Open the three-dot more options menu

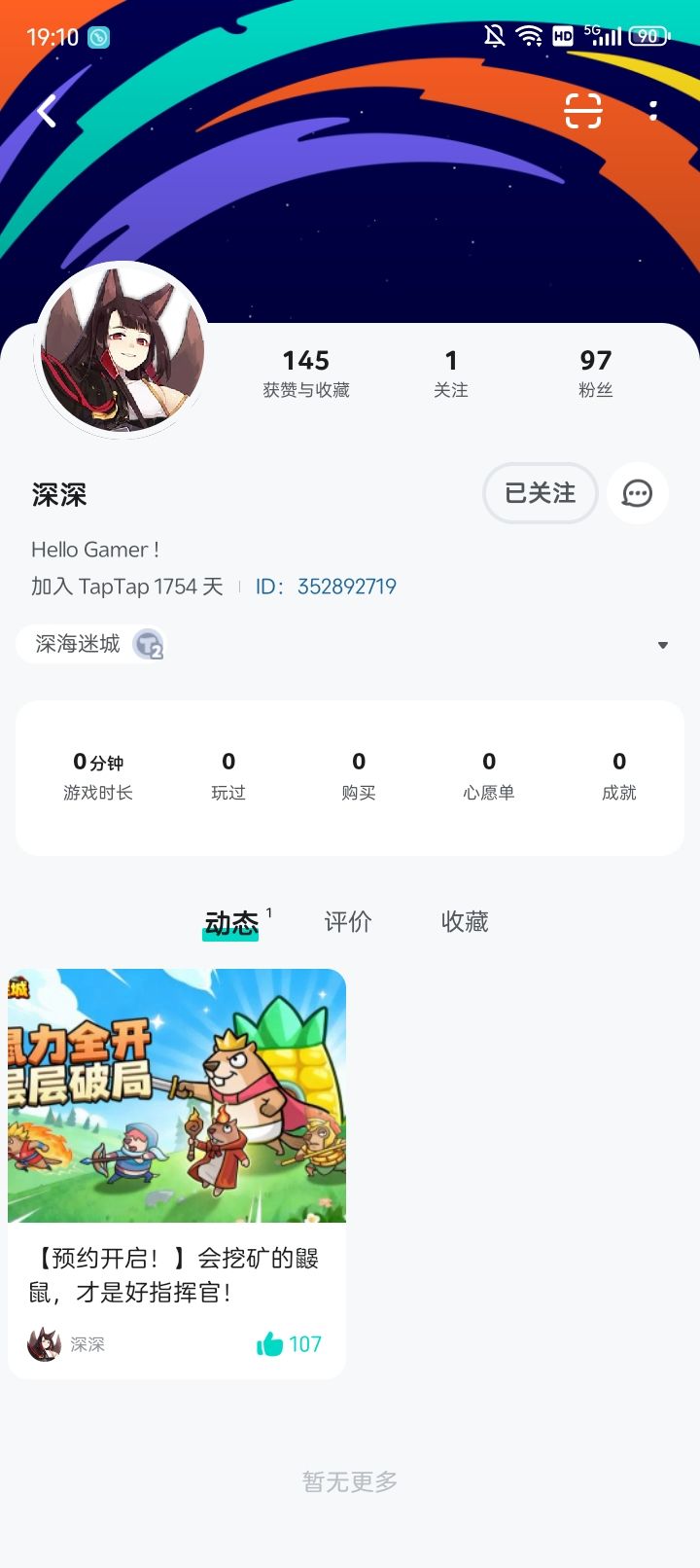pos(653,111)
